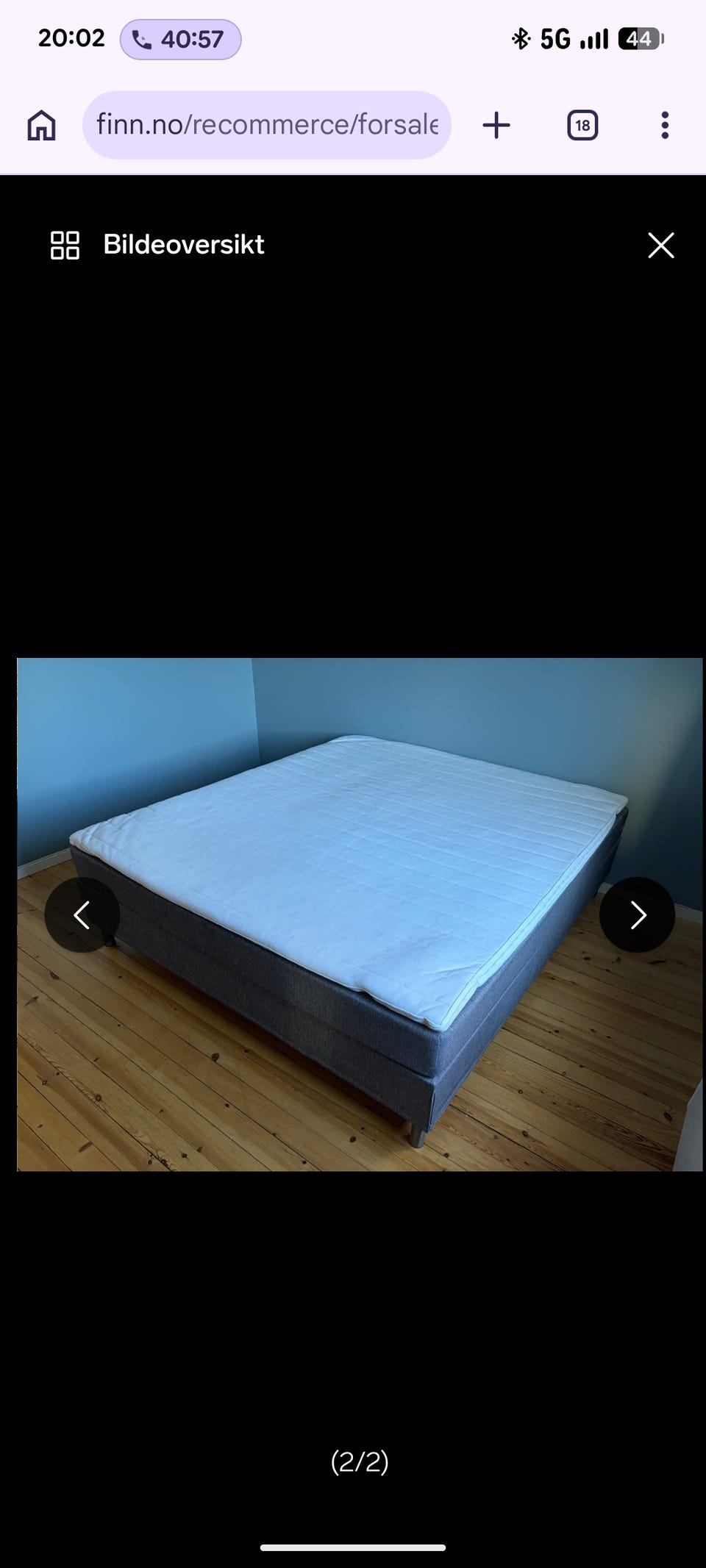This screenshot has height=1568, width=706.
Task: Tap the finn.no address bar
Action: pyautogui.click(x=267, y=125)
